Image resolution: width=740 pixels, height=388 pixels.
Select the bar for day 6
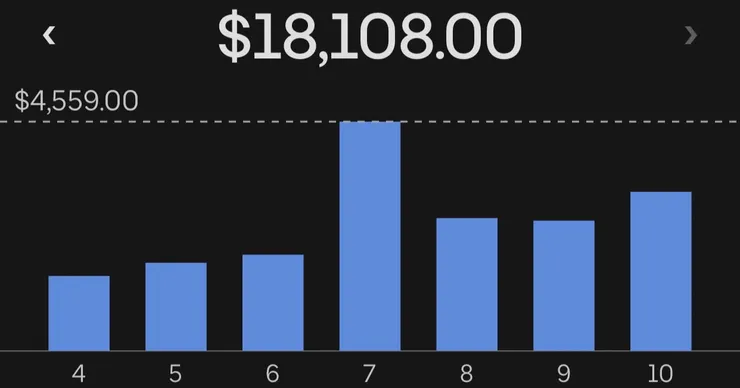pyautogui.click(x=273, y=303)
